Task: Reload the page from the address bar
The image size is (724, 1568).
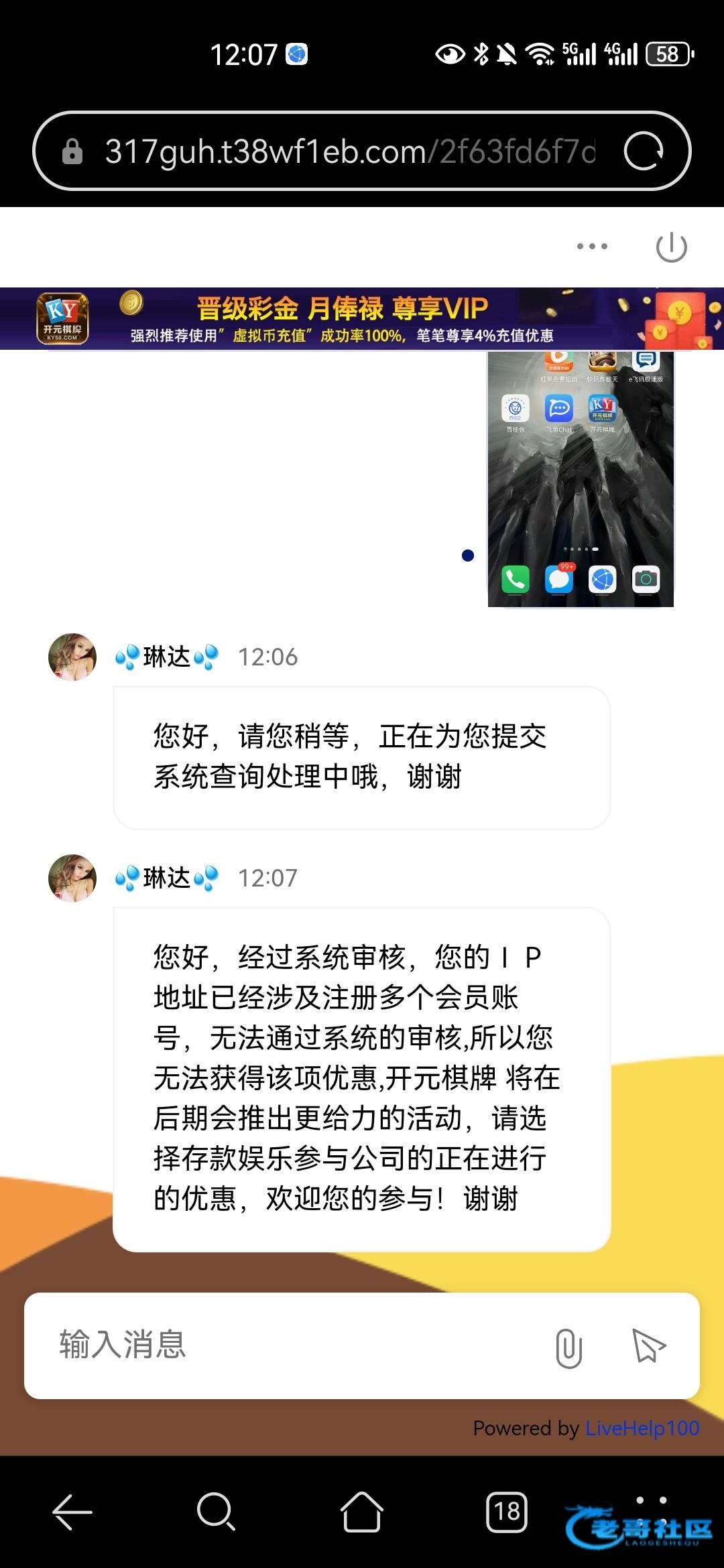Action: point(644,151)
